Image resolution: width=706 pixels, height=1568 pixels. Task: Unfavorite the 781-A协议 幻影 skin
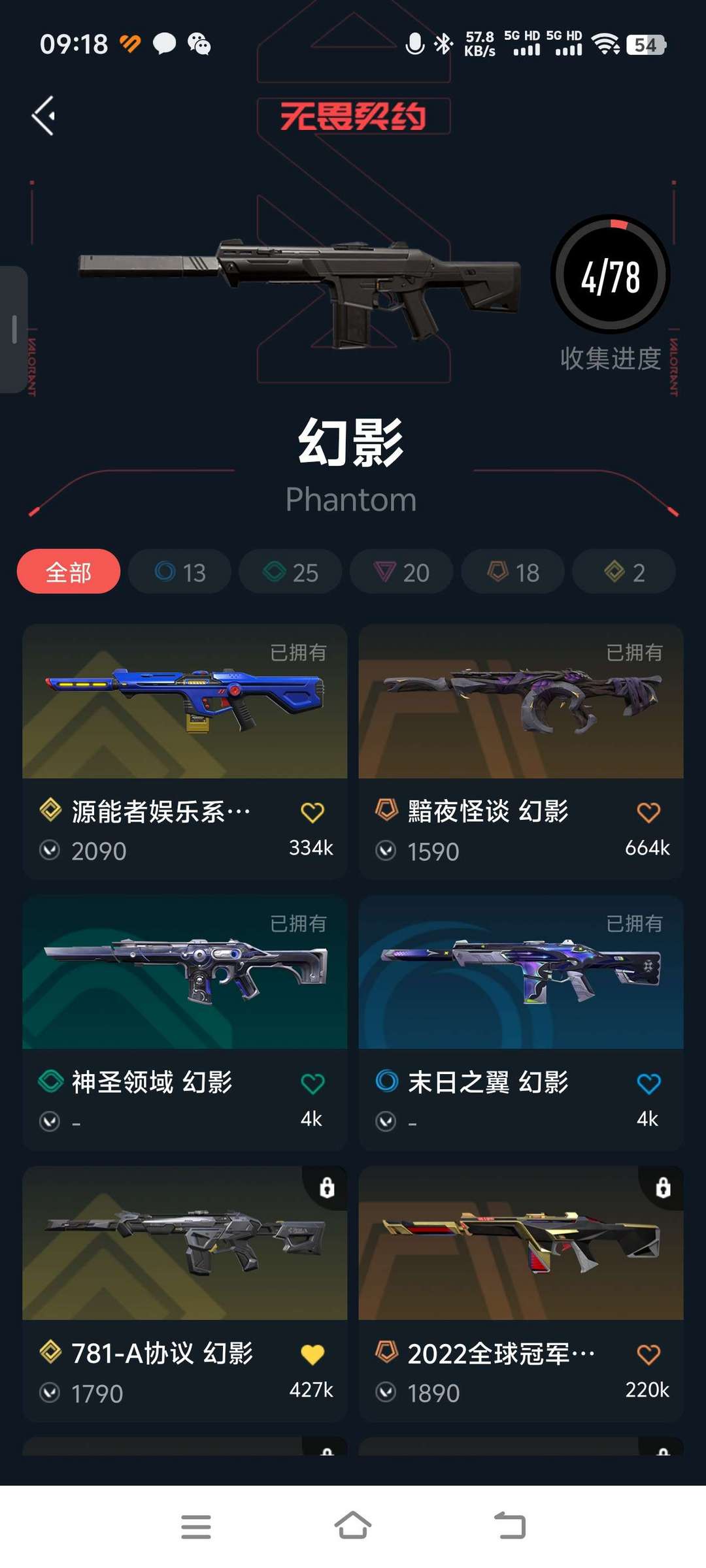coord(314,1354)
